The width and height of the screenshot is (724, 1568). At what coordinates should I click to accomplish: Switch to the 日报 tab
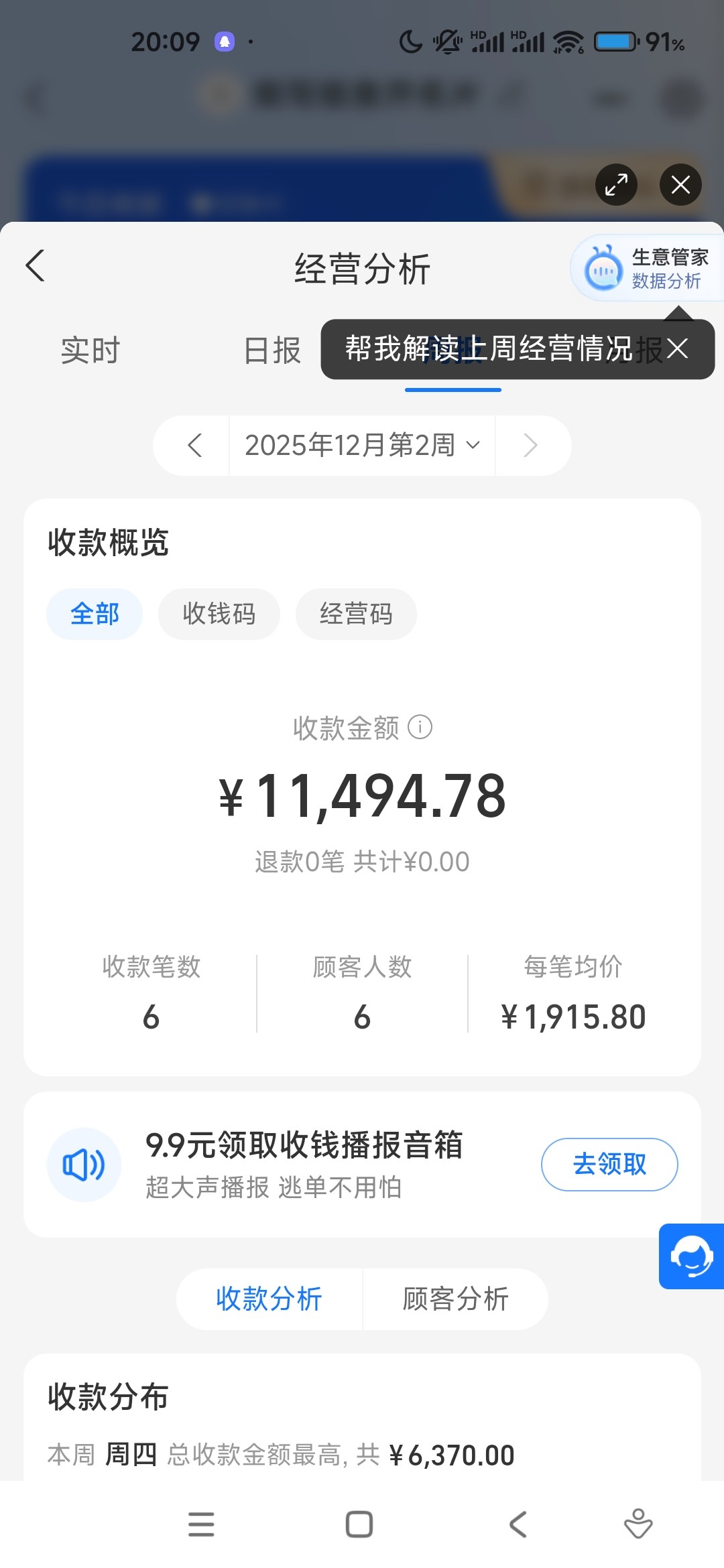tap(272, 350)
